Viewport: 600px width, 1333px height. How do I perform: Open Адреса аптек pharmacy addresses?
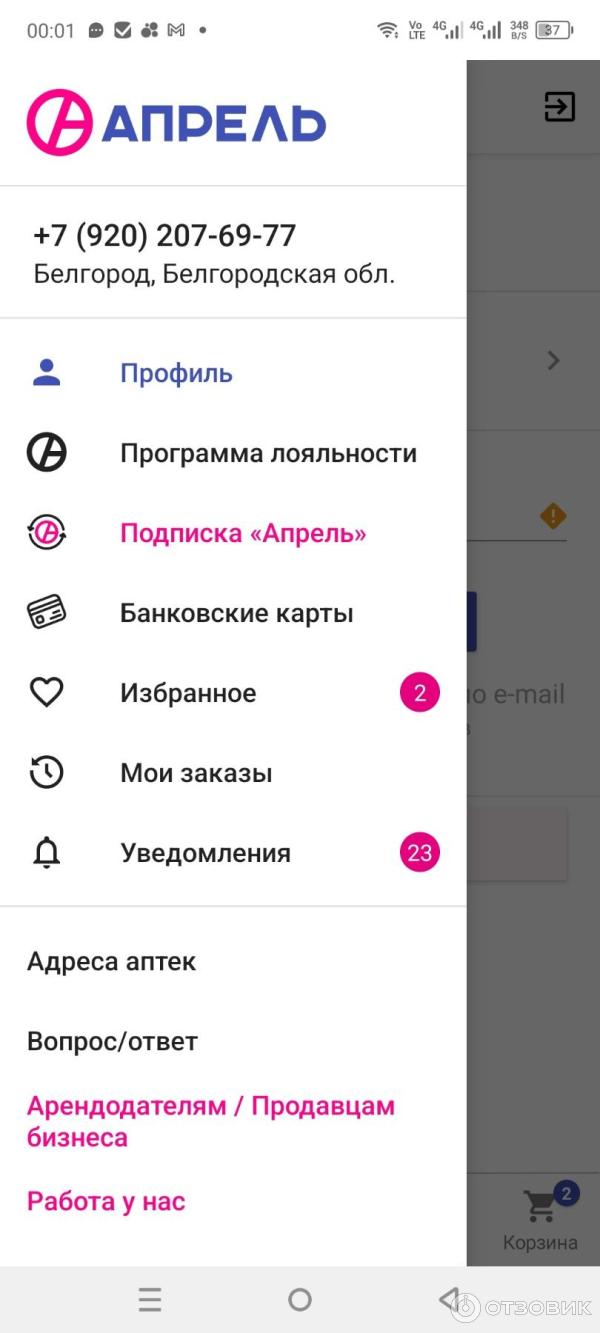(x=111, y=961)
